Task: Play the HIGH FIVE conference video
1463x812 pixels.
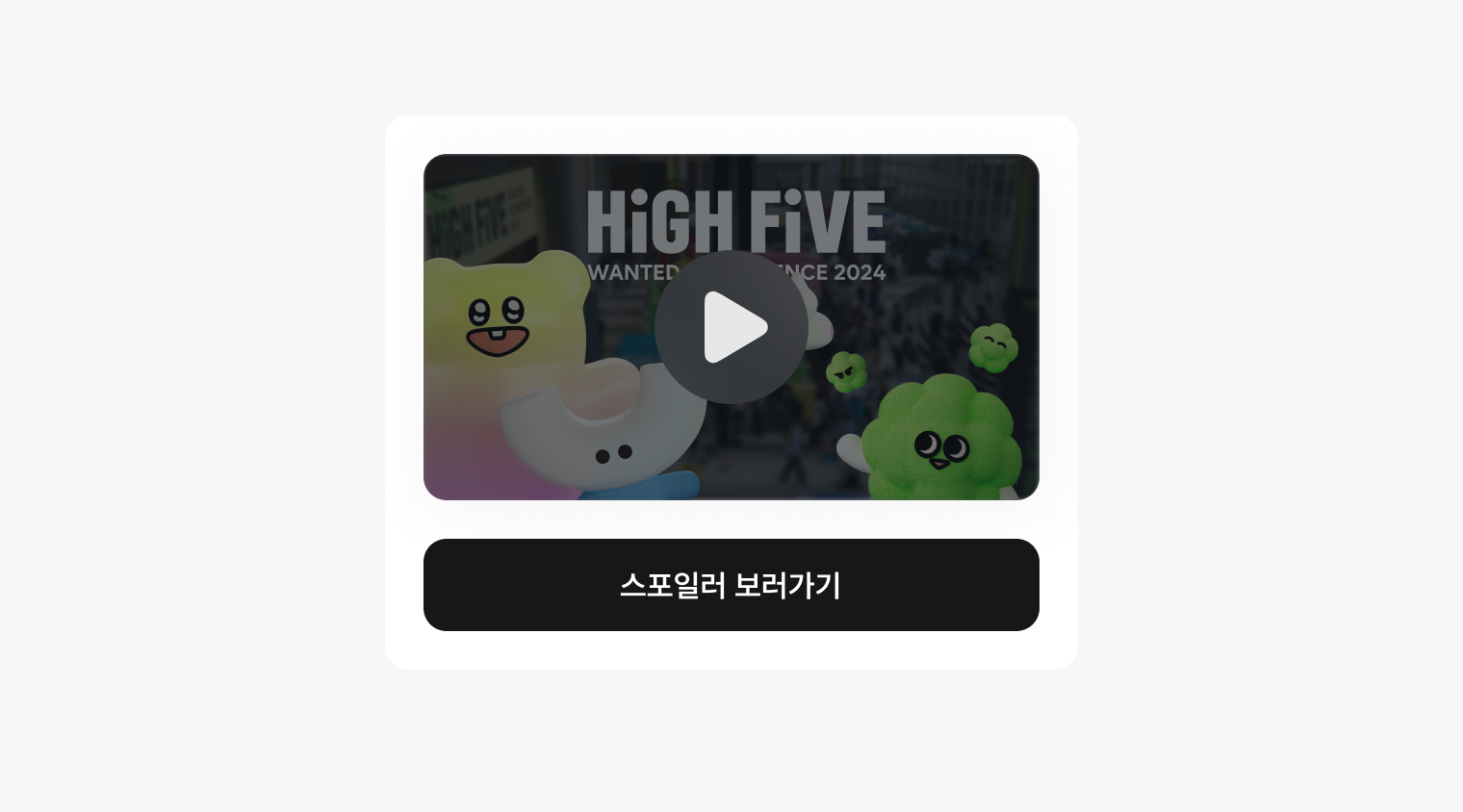Action: click(x=731, y=327)
